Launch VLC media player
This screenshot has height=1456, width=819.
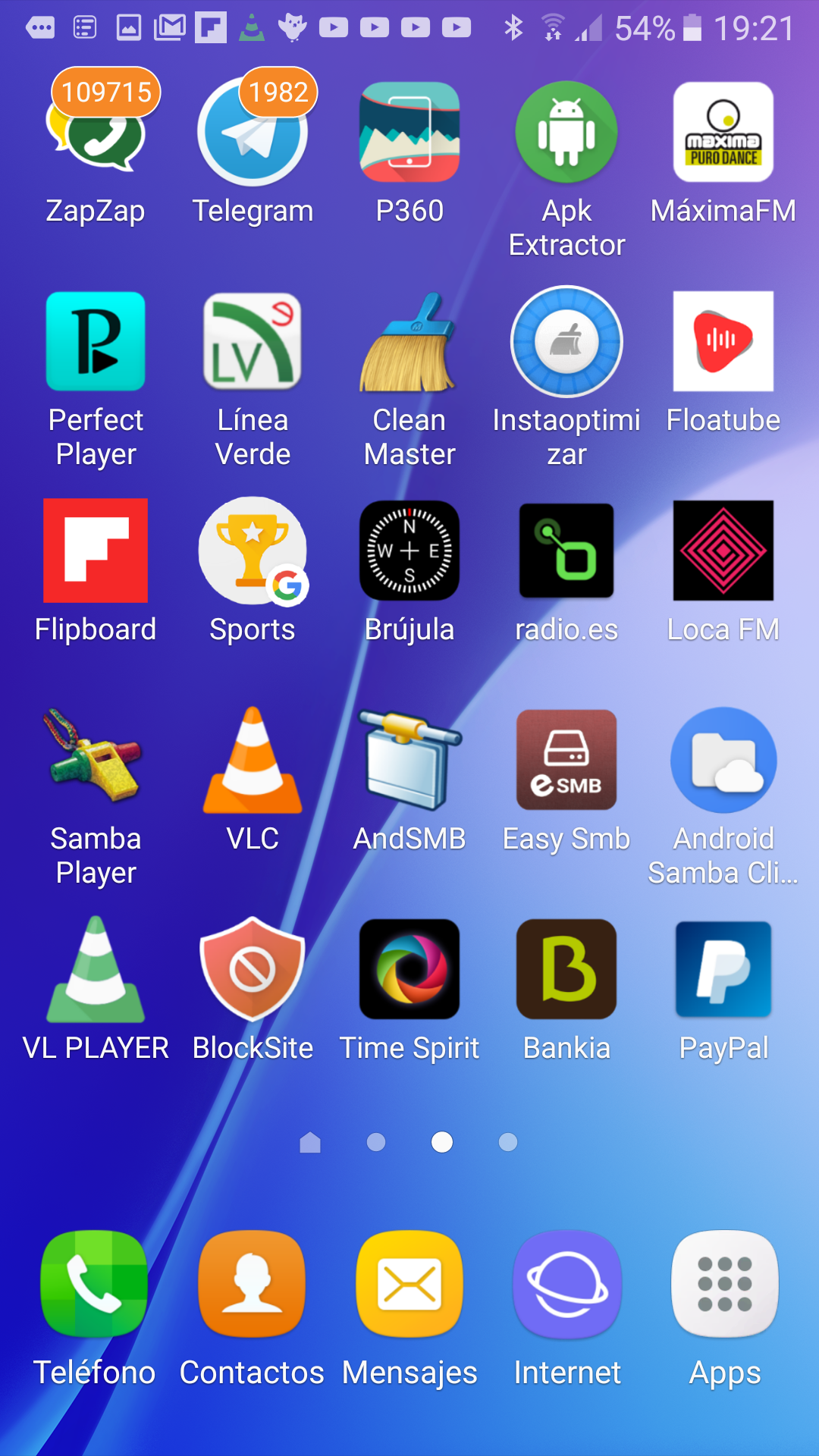tap(253, 761)
